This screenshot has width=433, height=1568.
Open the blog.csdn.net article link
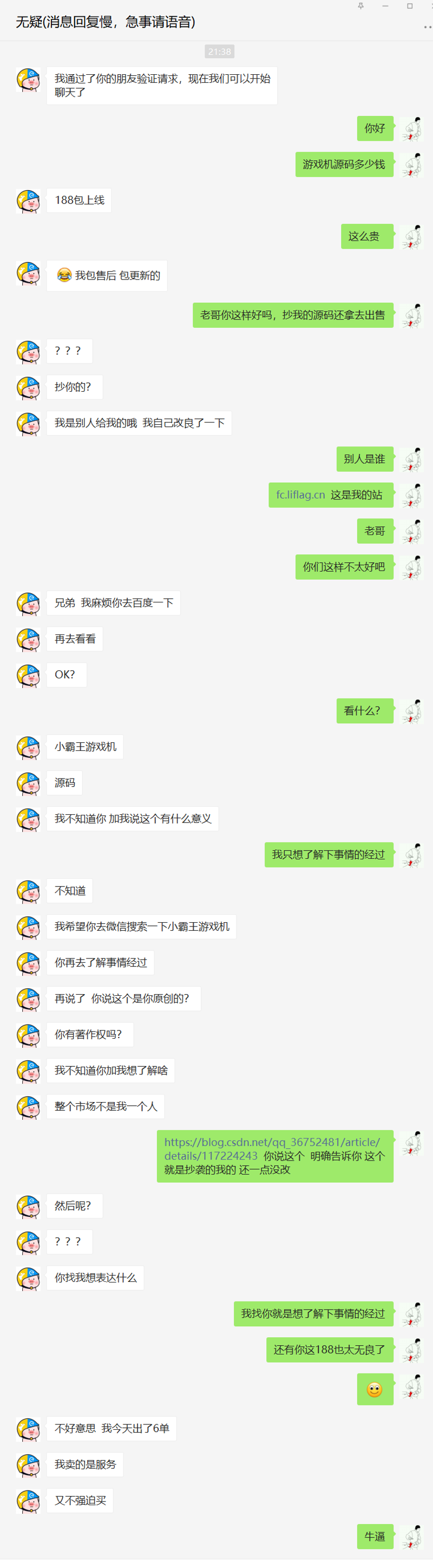271,1148
